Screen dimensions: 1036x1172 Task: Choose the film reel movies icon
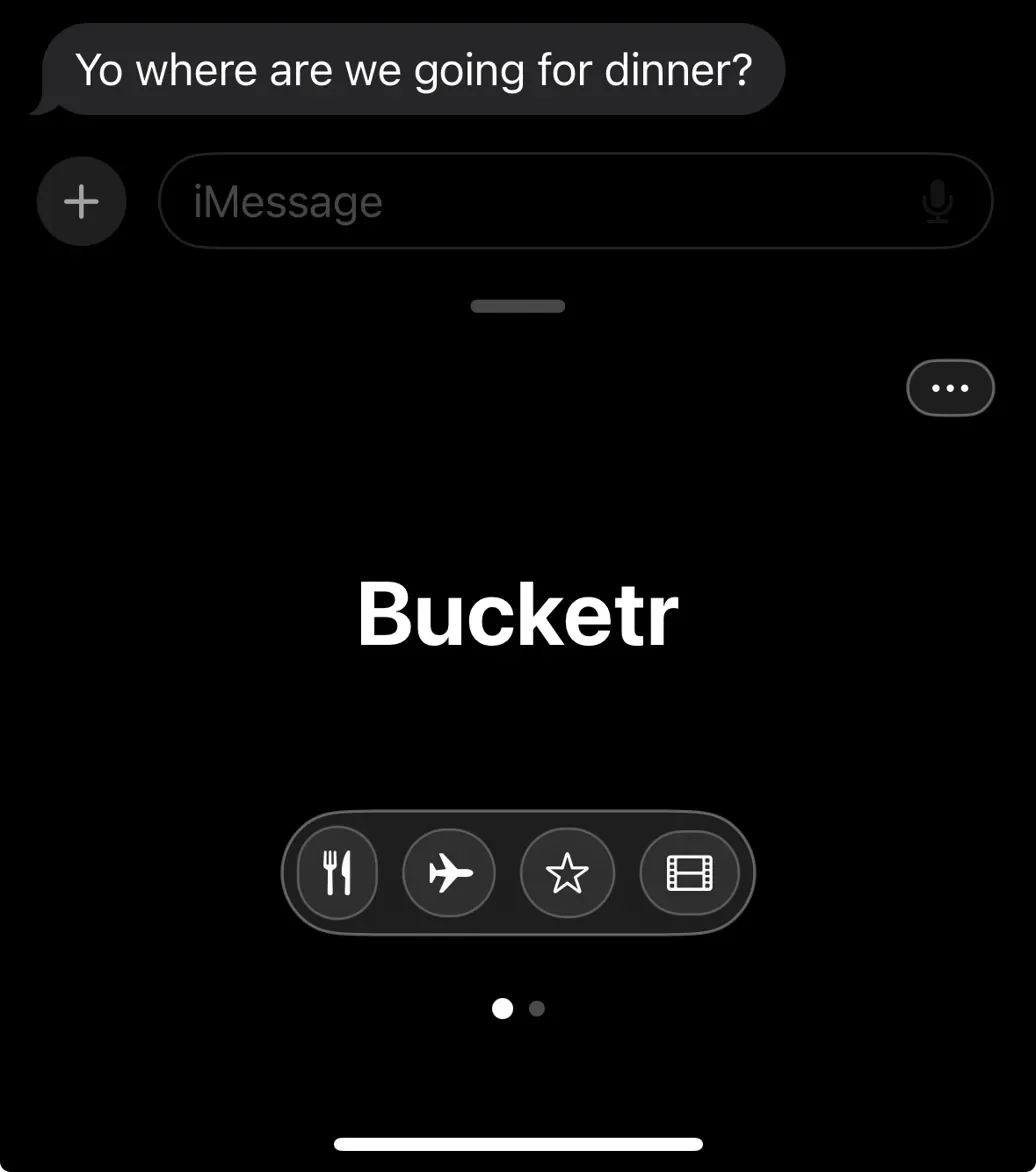(x=690, y=872)
